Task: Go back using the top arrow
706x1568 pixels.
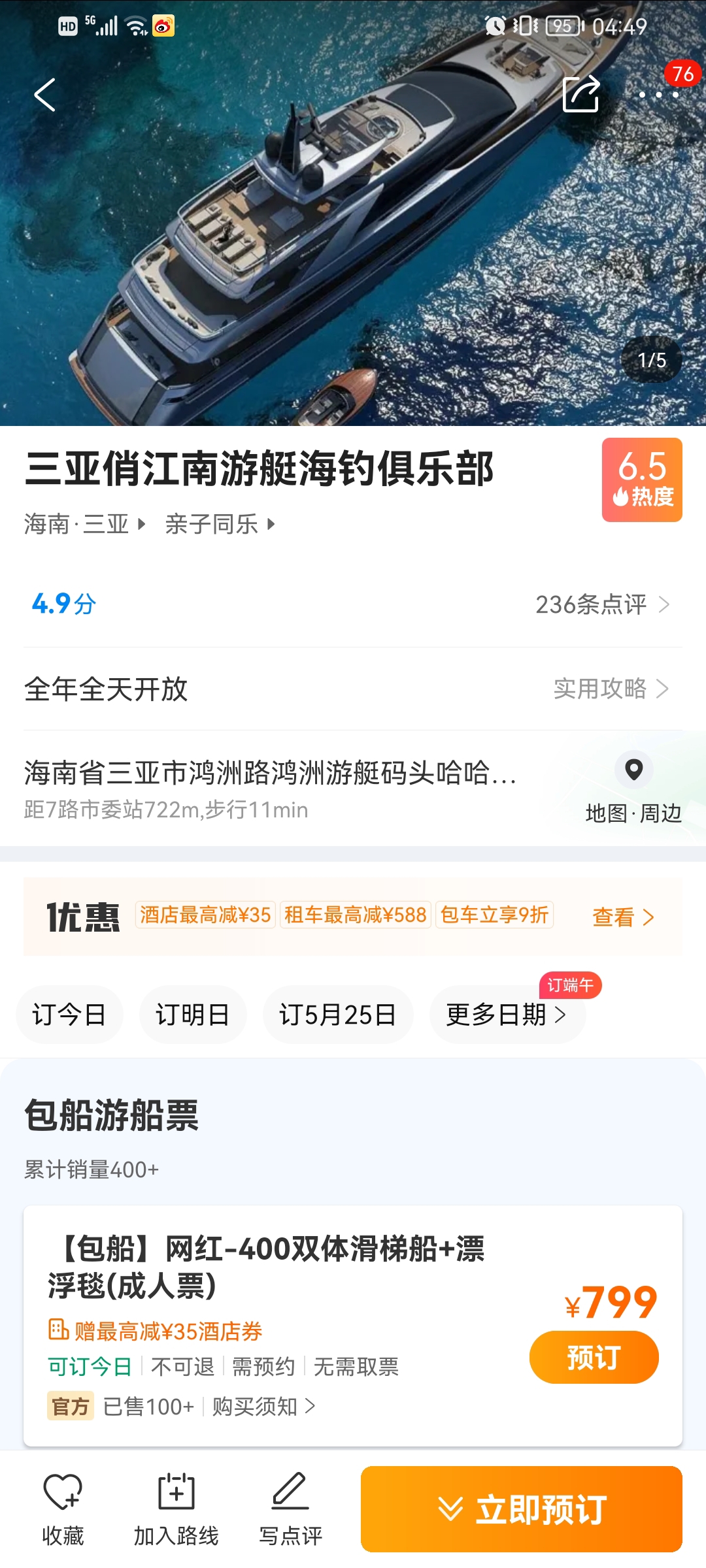Action: click(44, 95)
